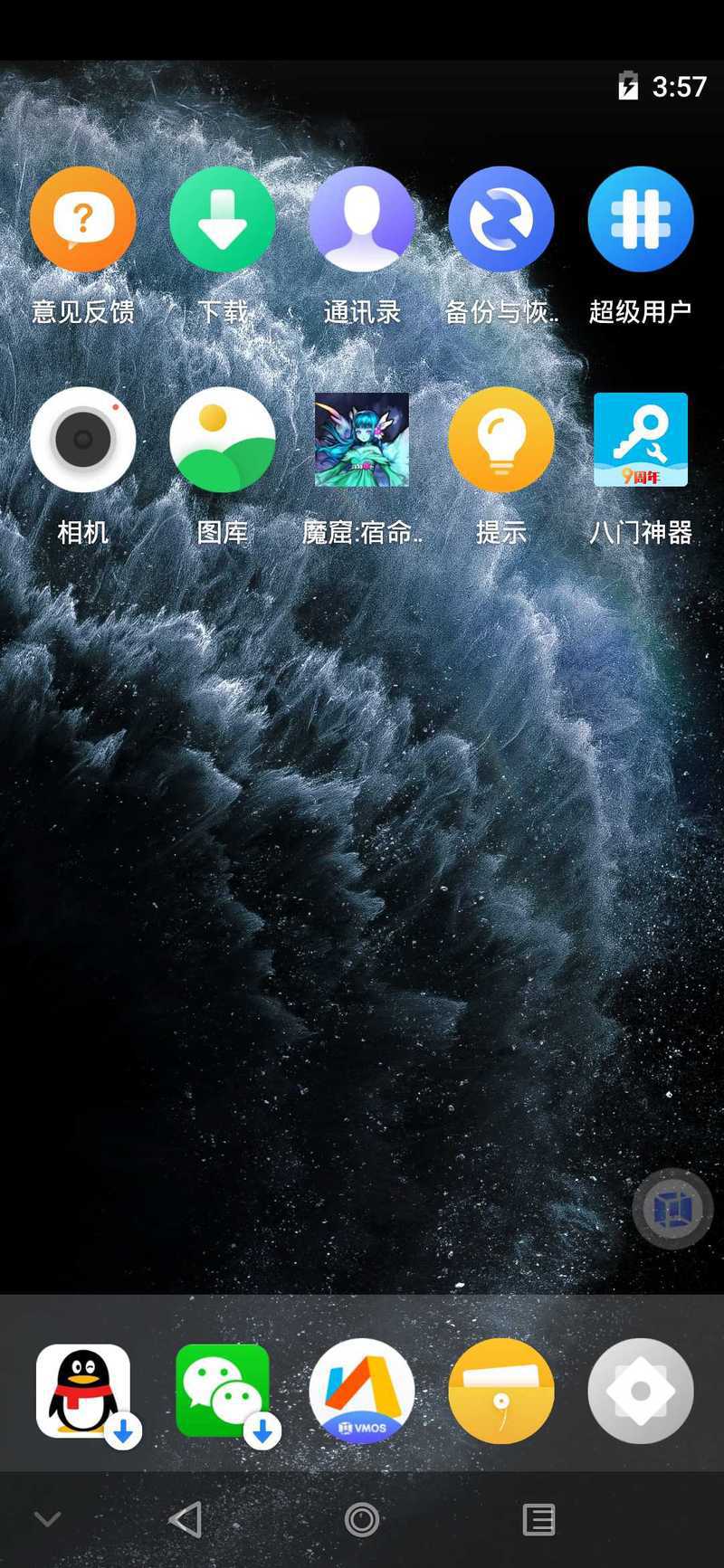Open the 备份与恢复 backup app
Image resolution: width=724 pixels, height=1568 pixels.
pyautogui.click(x=500, y=220)
